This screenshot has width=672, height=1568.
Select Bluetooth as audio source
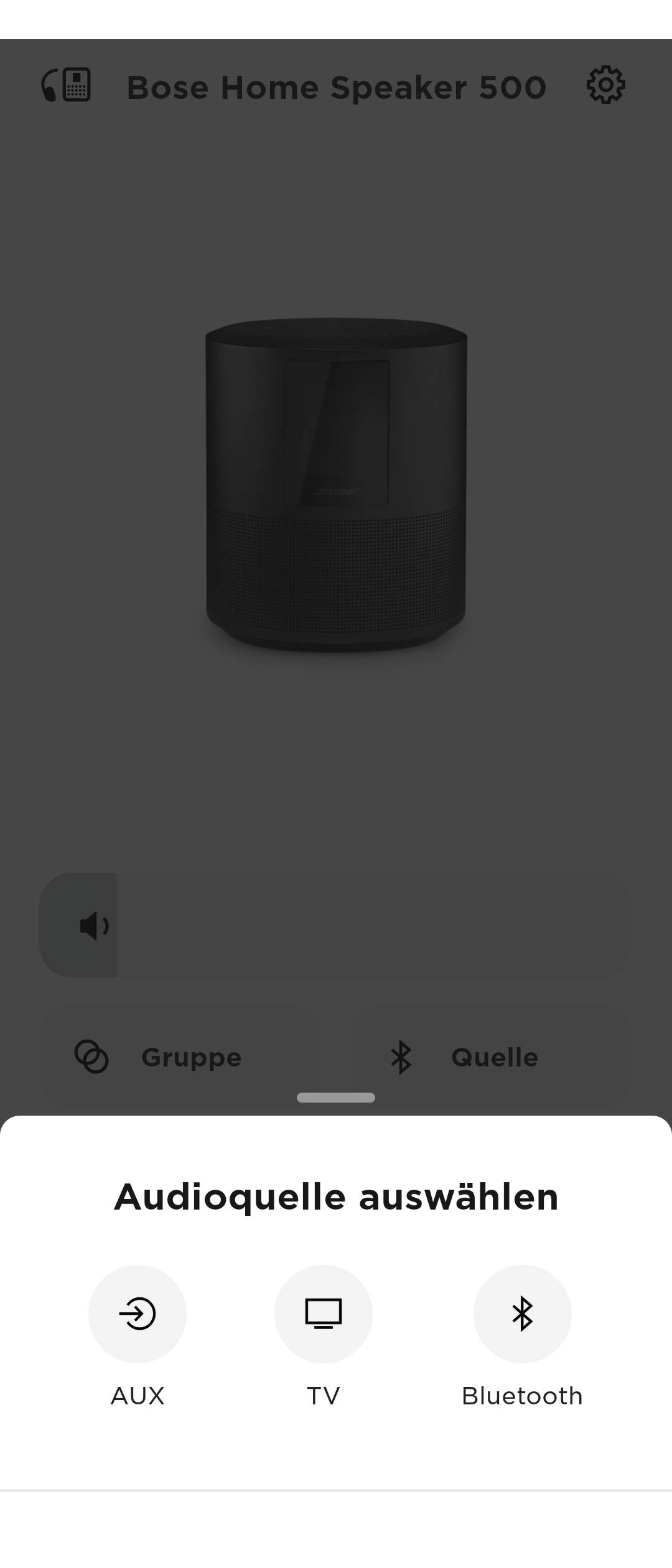point(522,1314)
